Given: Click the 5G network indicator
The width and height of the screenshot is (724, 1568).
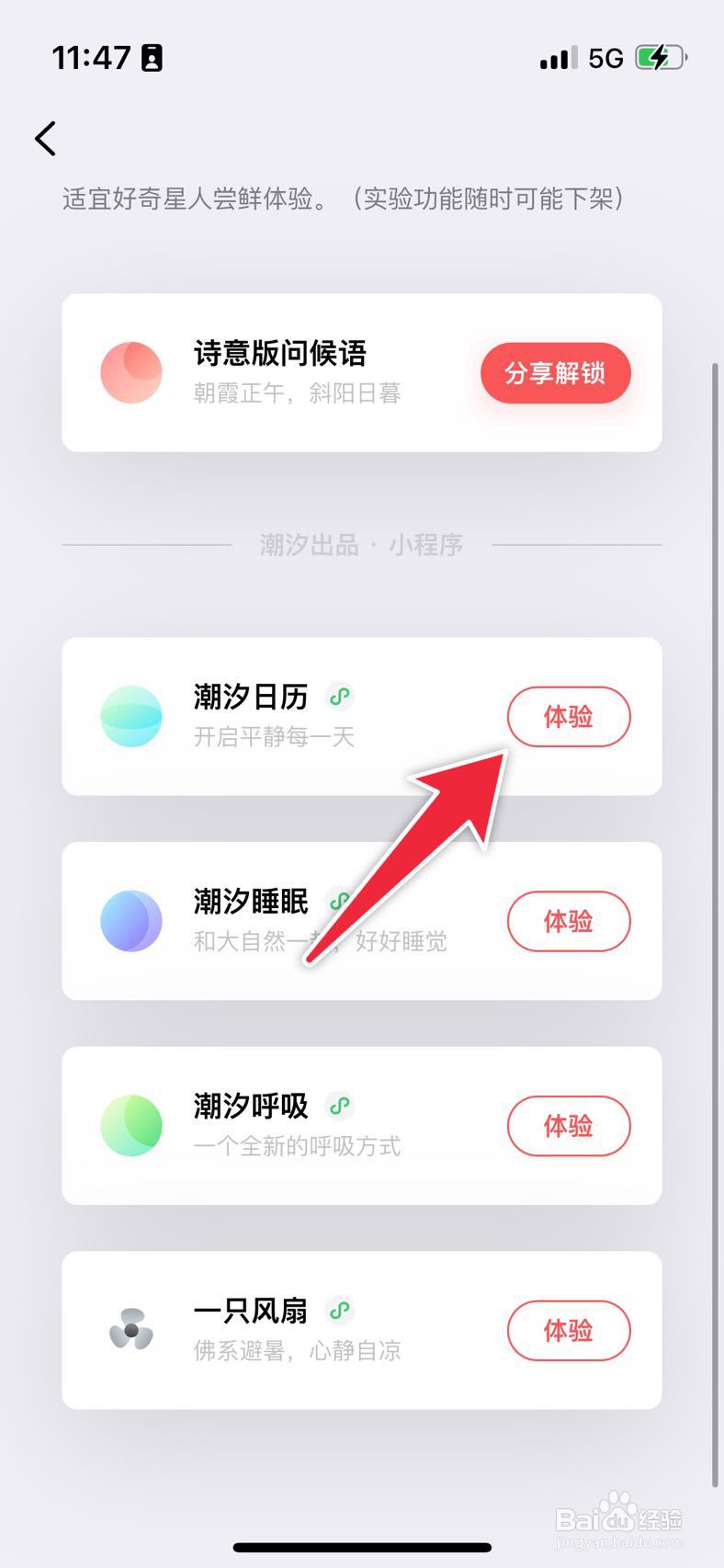Looking at the screenshot, I should pyautogui.click(x=604, y=57).
